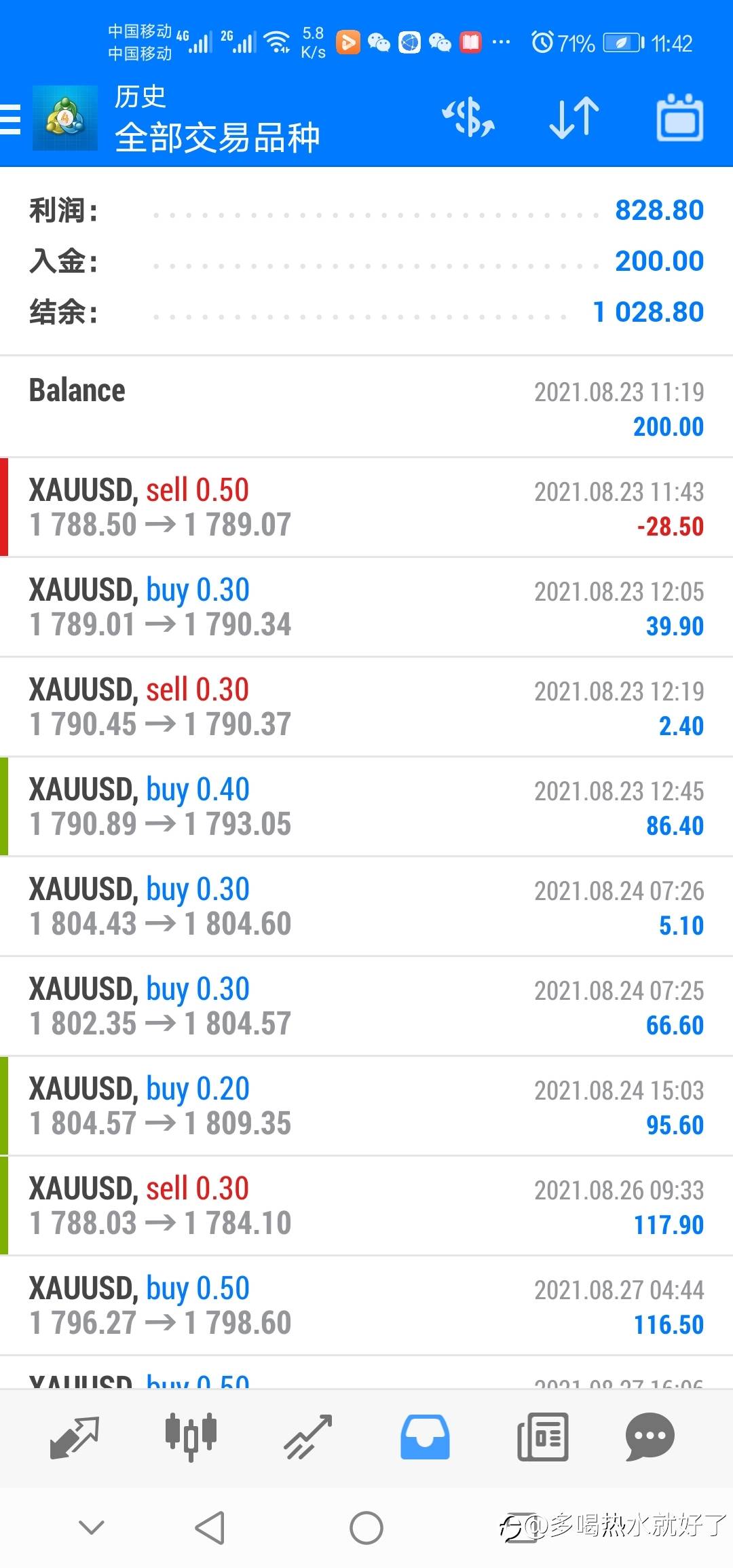
Task: Select the History inbox tab
Action: [x=425, y=1436]
